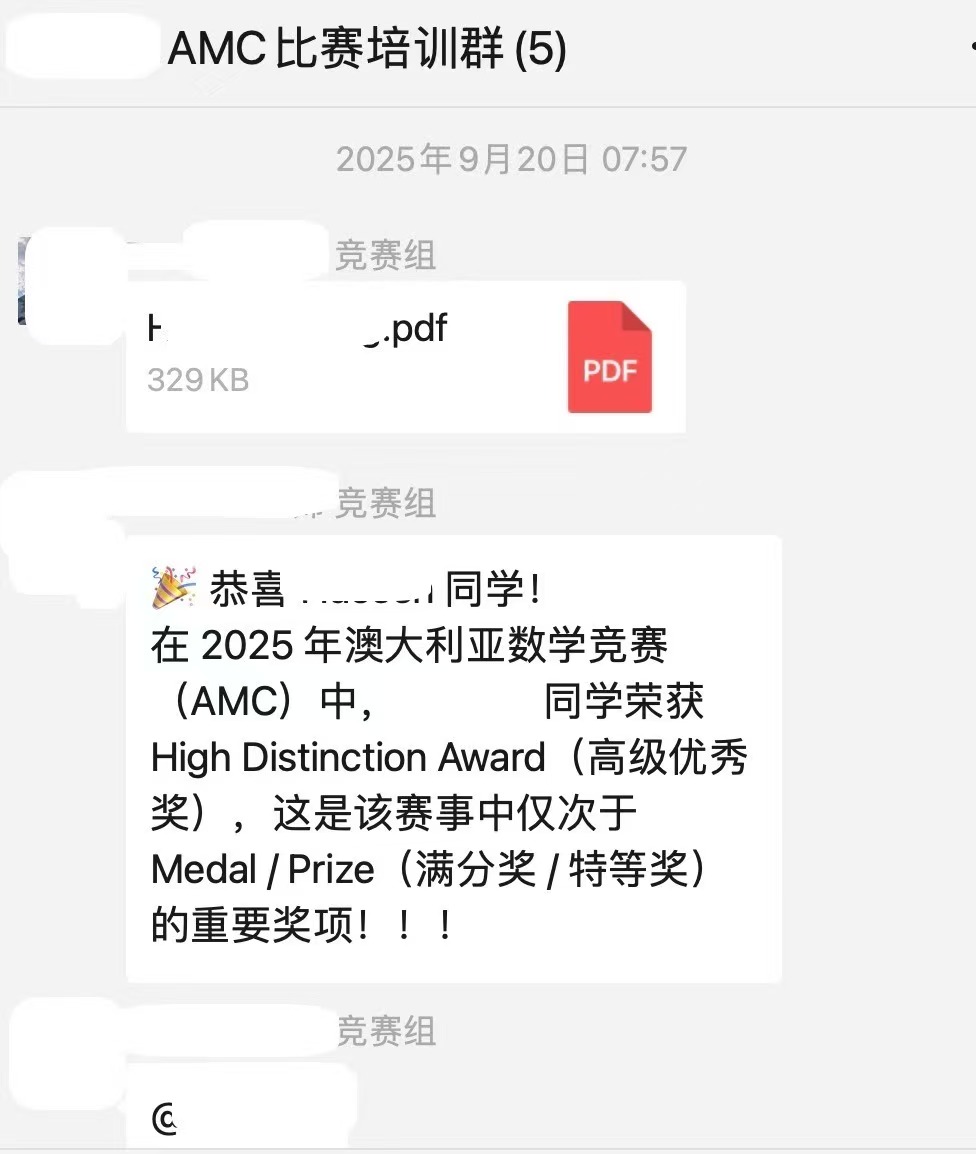This screenshot has height=1154, width=976.
Task: Open the 329 KB PDF attachment
Action: (x=405, y=356)
